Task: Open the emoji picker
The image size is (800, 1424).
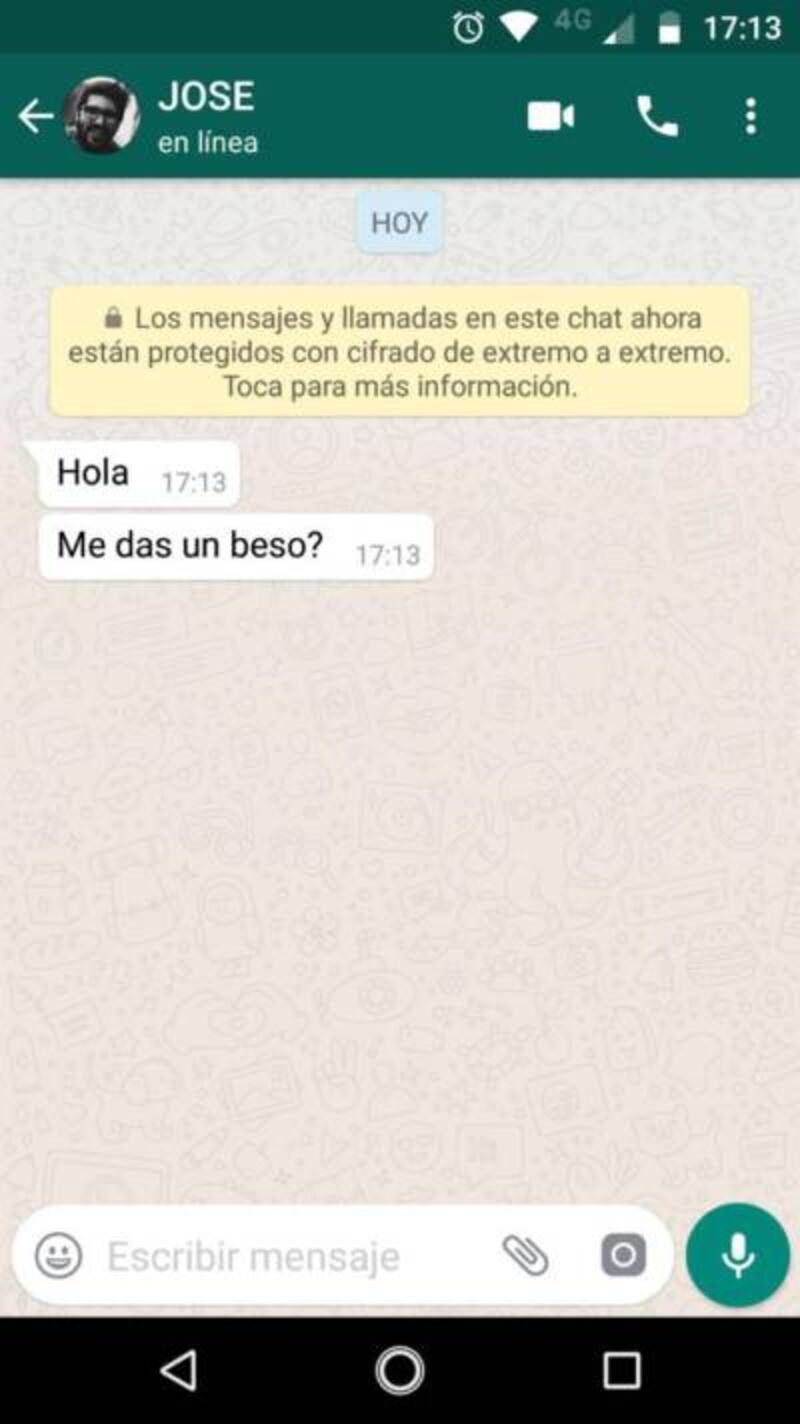Action: click(x=59, y=1256)
